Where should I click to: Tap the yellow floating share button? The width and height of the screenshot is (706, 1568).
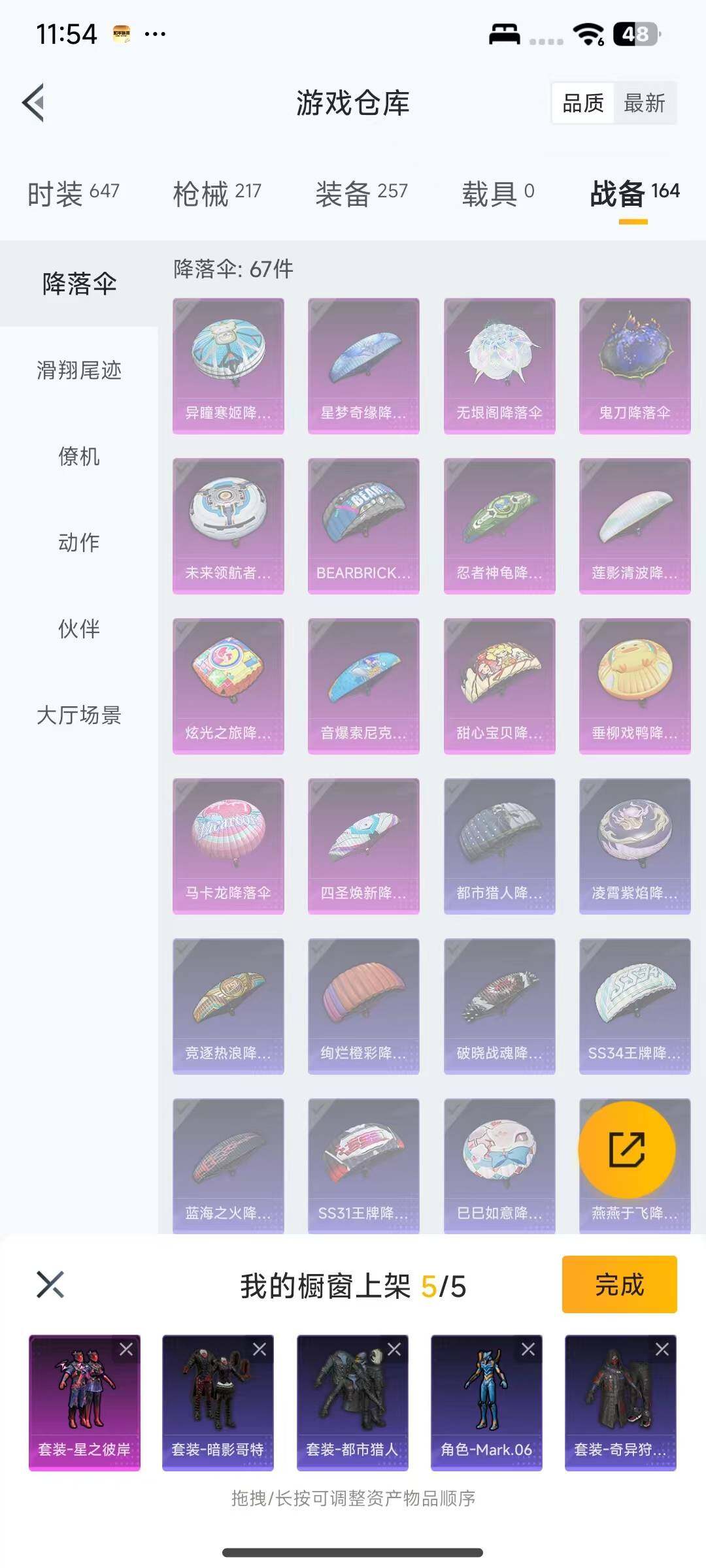(627, 1149)
